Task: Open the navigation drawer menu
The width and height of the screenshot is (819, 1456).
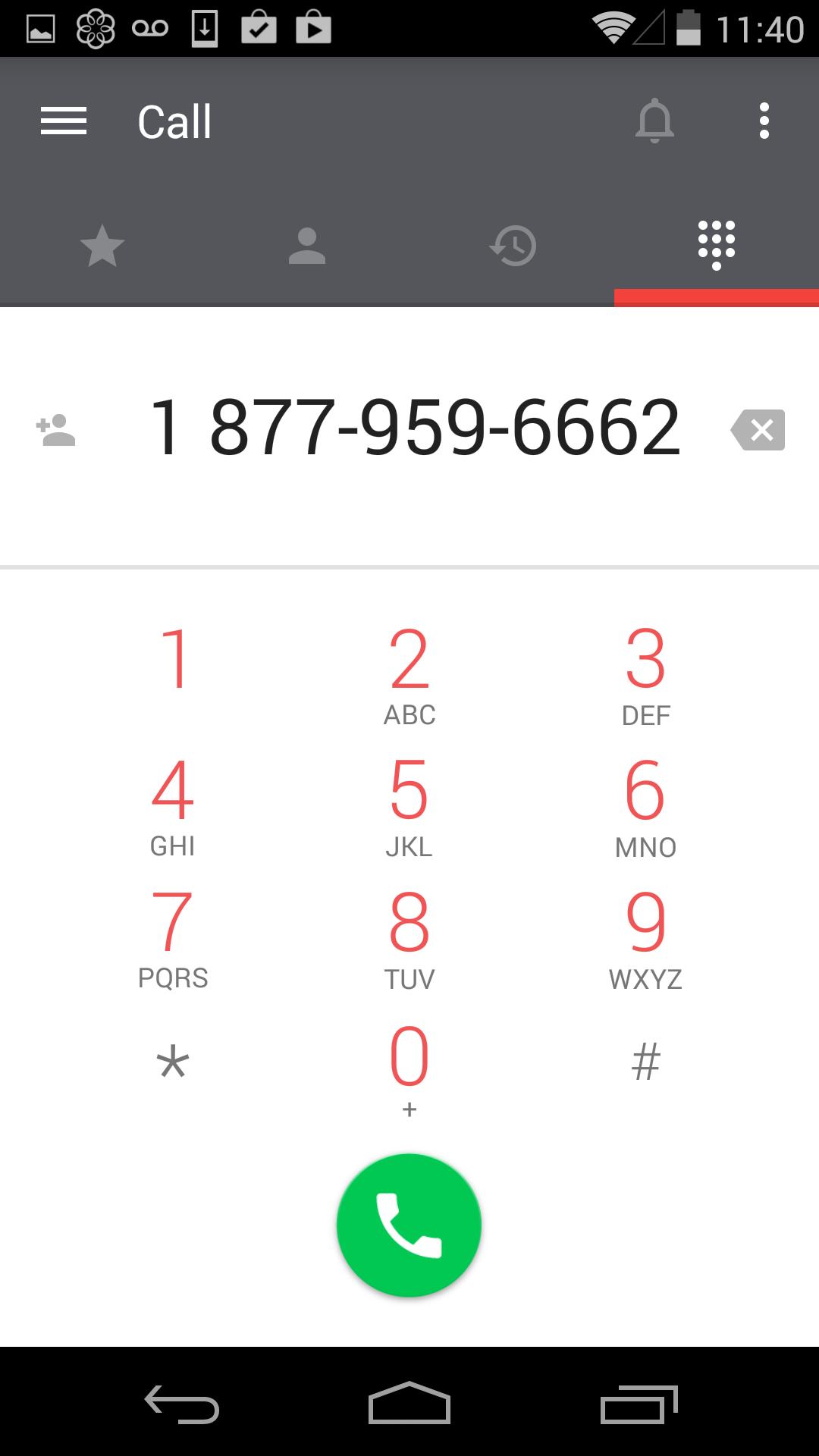Action: pyautogui.click(x=64, y=121)
